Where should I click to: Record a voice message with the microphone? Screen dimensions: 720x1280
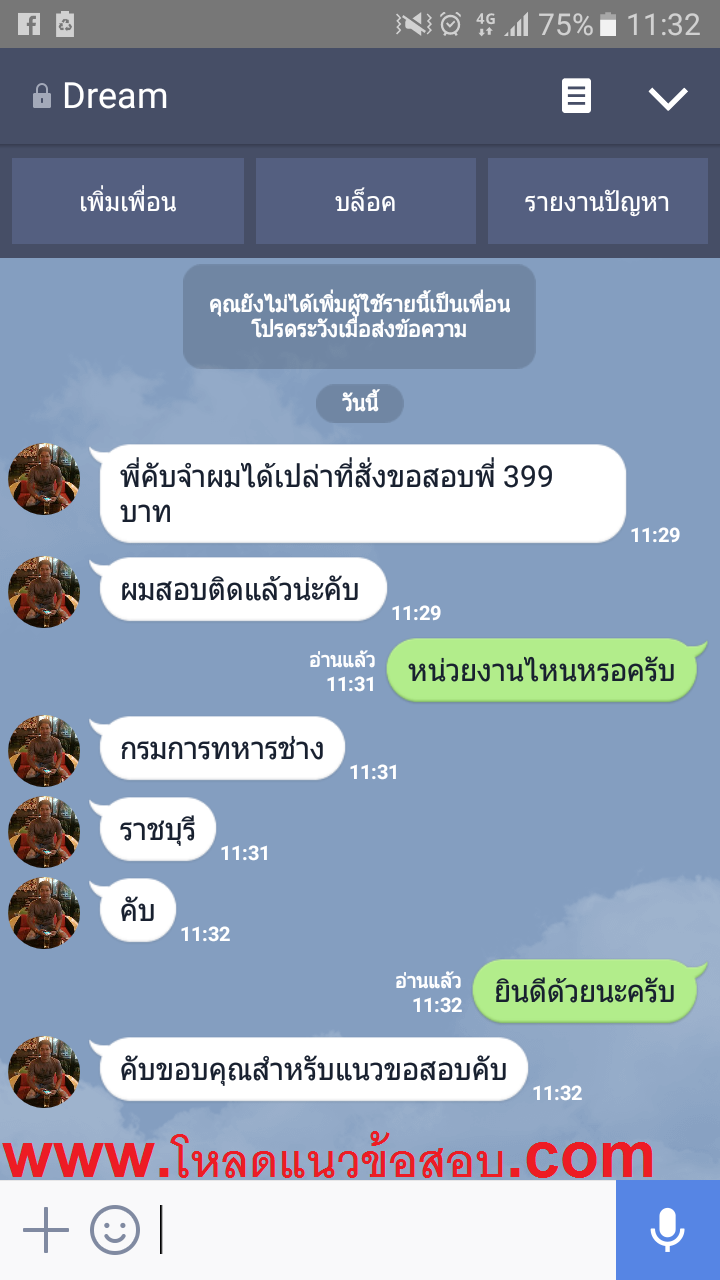coord(667,1230)
